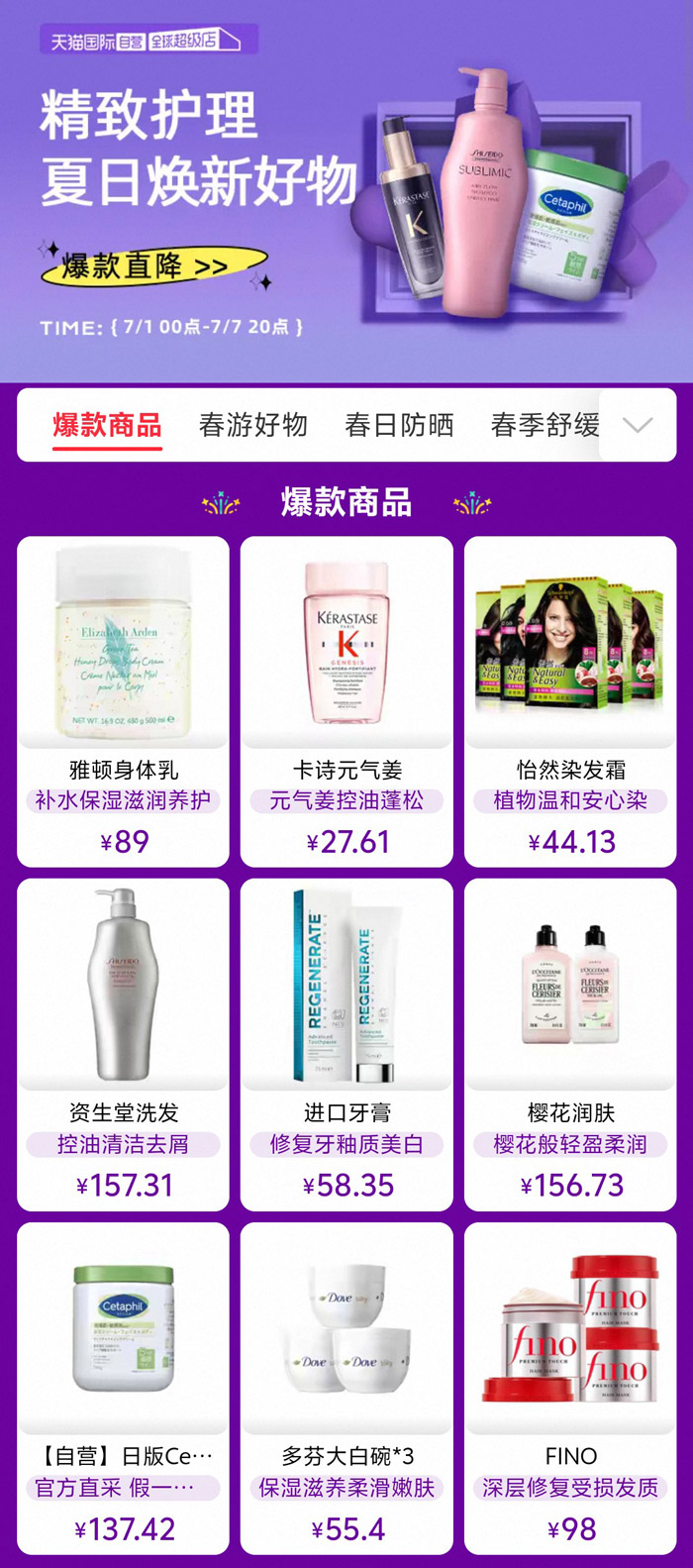
Task: View the 卡诗元气姜 shampoo product
Action: click(x=346, y=702)
